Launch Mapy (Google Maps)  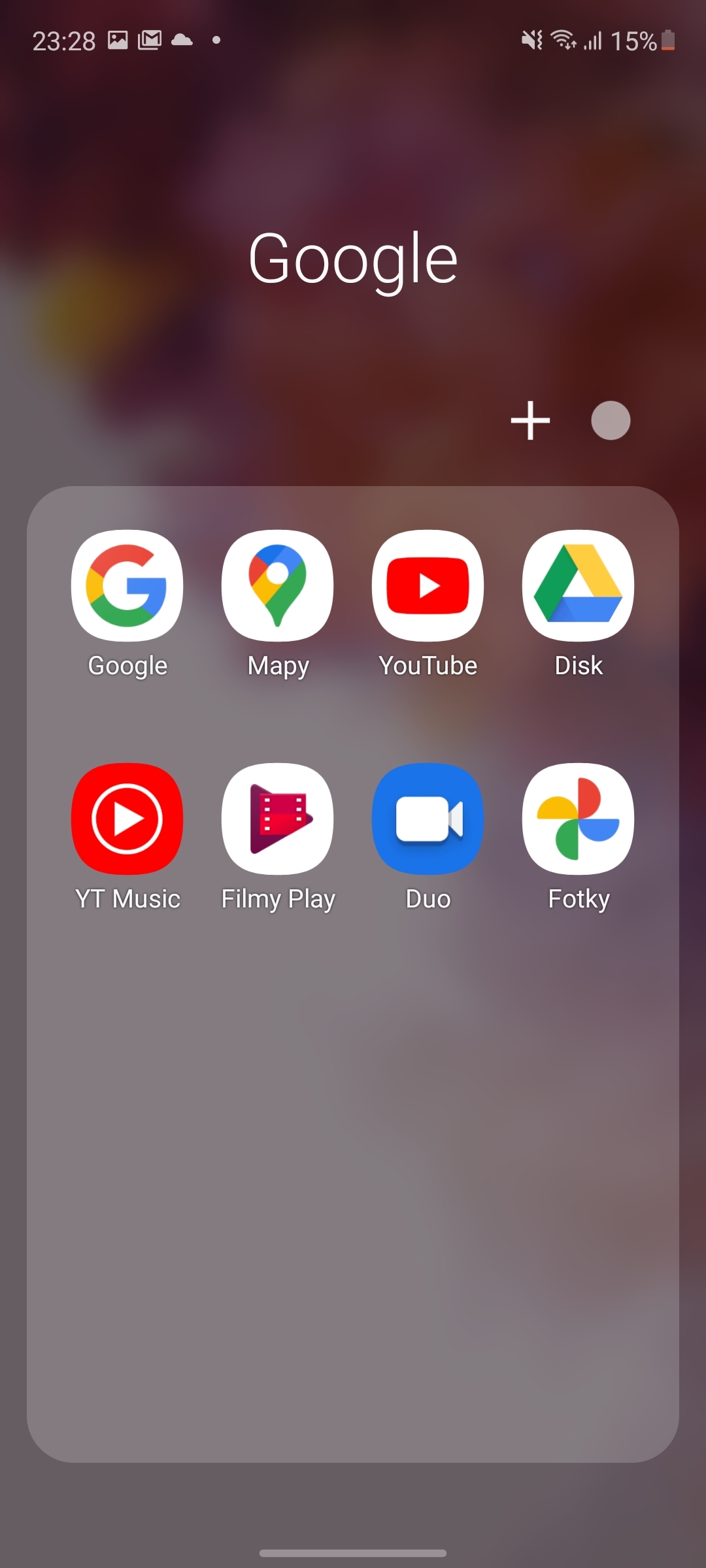click(x=278, y=586)
